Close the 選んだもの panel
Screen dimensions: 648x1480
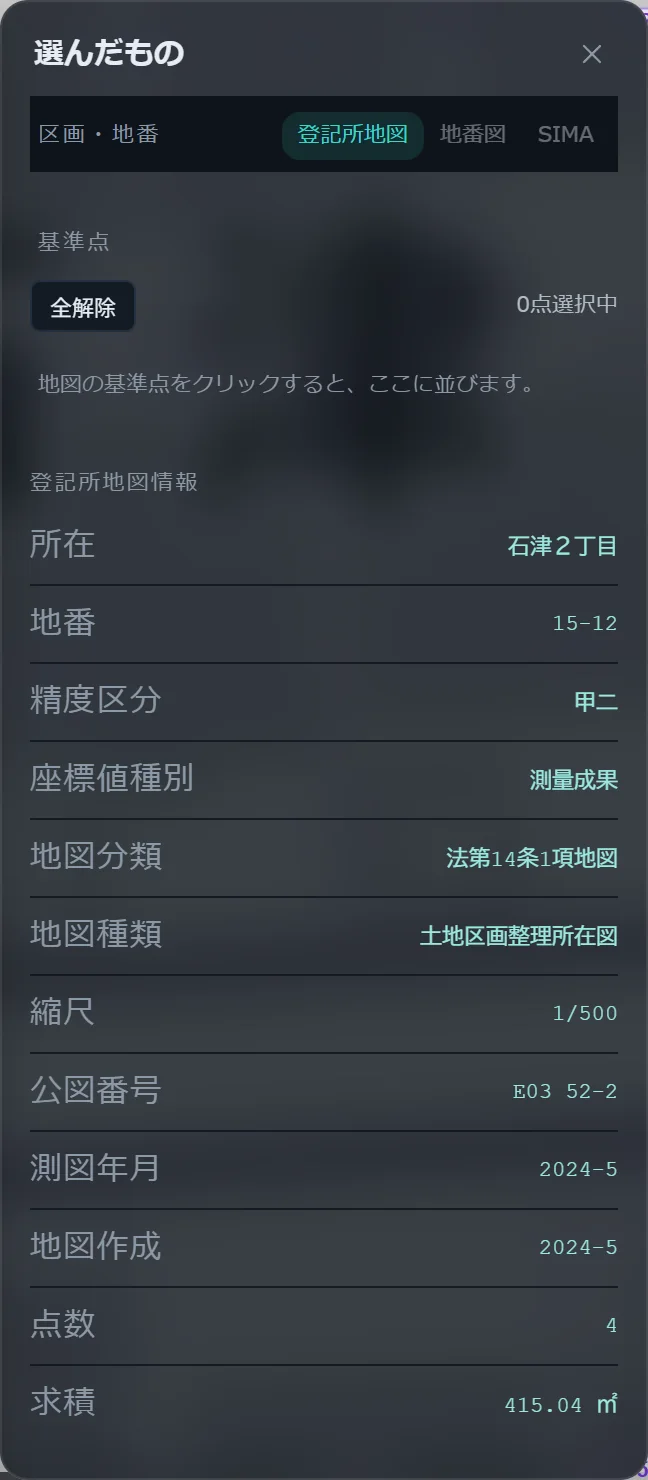click(591, 54)
